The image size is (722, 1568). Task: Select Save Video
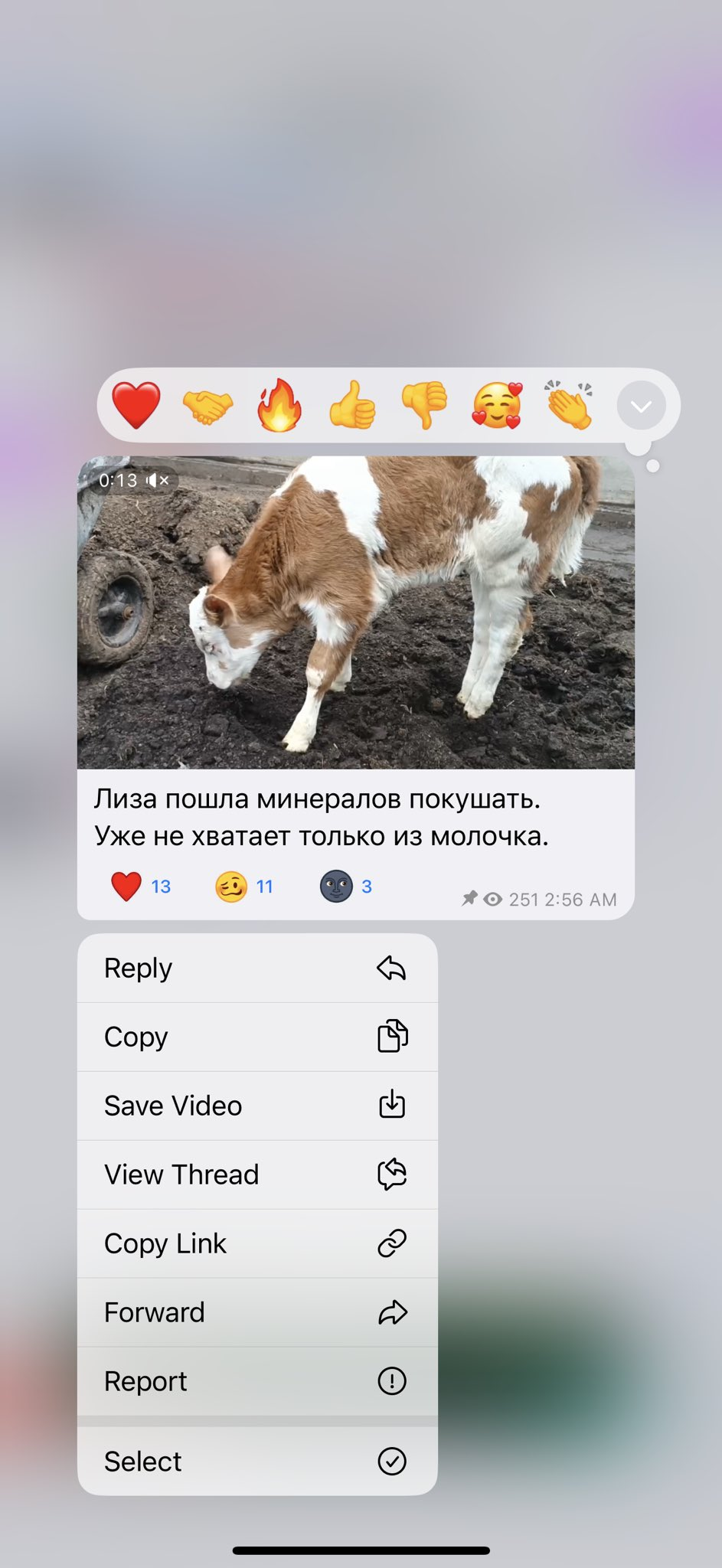click(x=257, y=1106)
